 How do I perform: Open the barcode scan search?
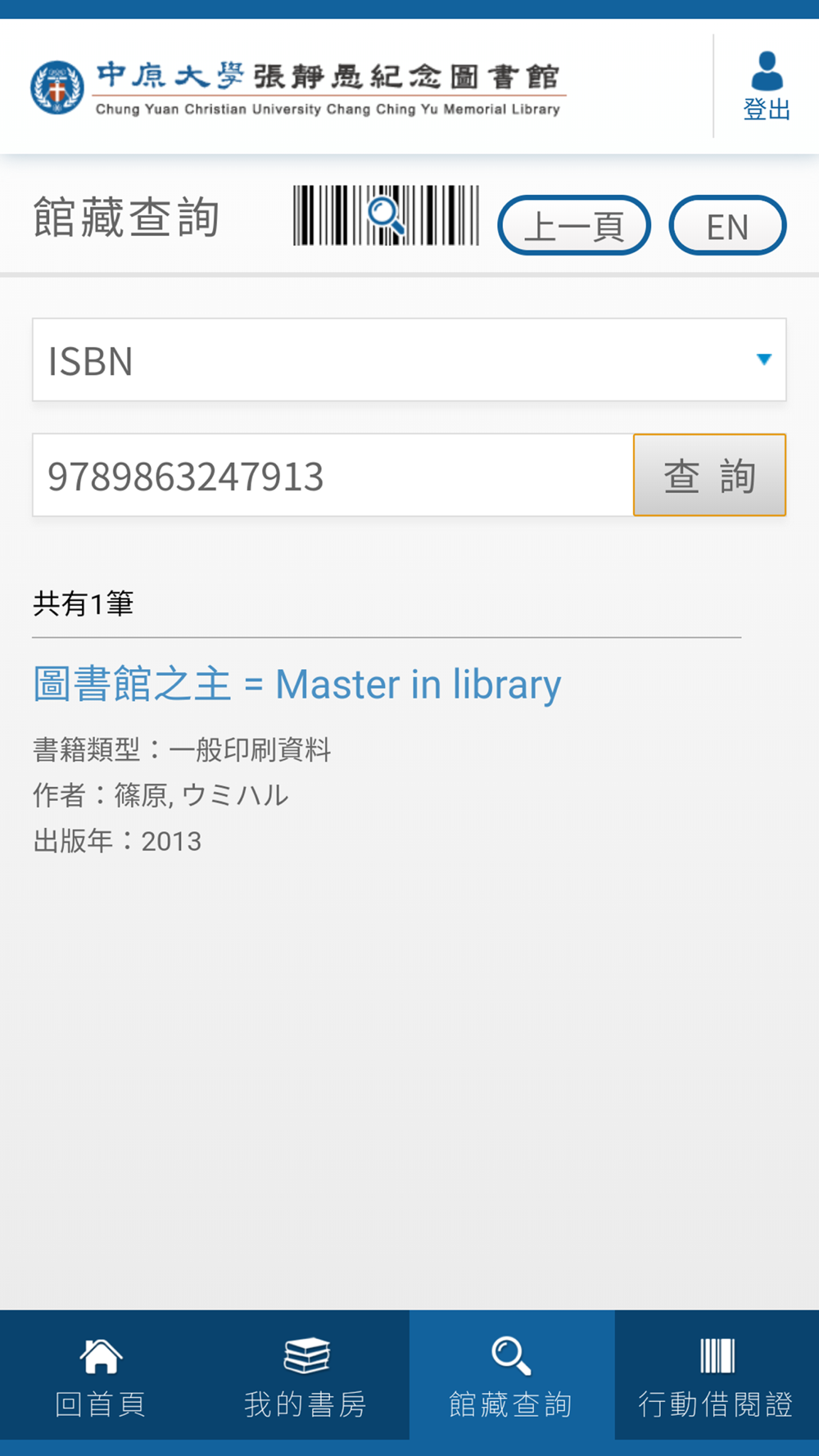coord(386,215)
